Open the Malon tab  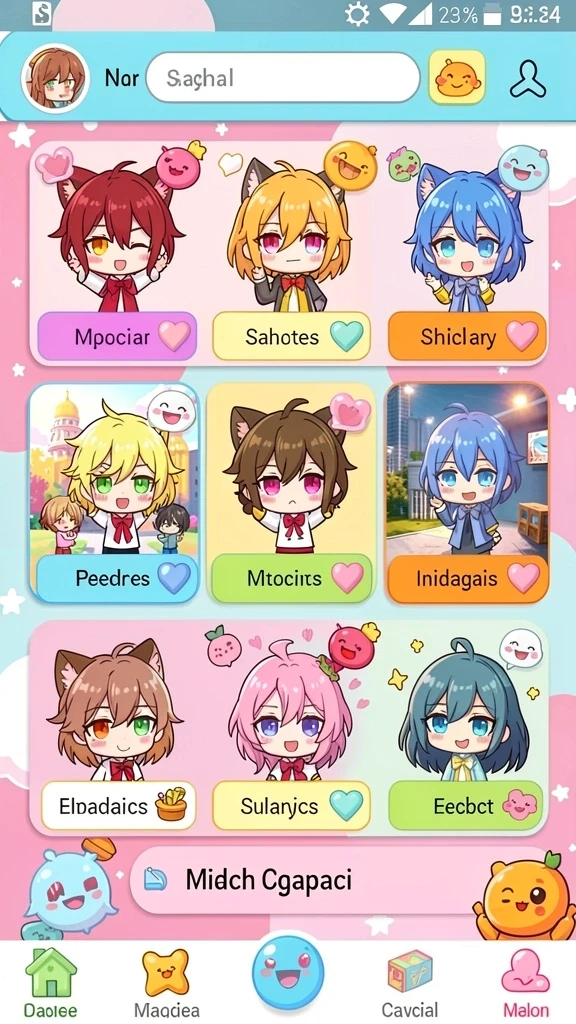(526, 983)
